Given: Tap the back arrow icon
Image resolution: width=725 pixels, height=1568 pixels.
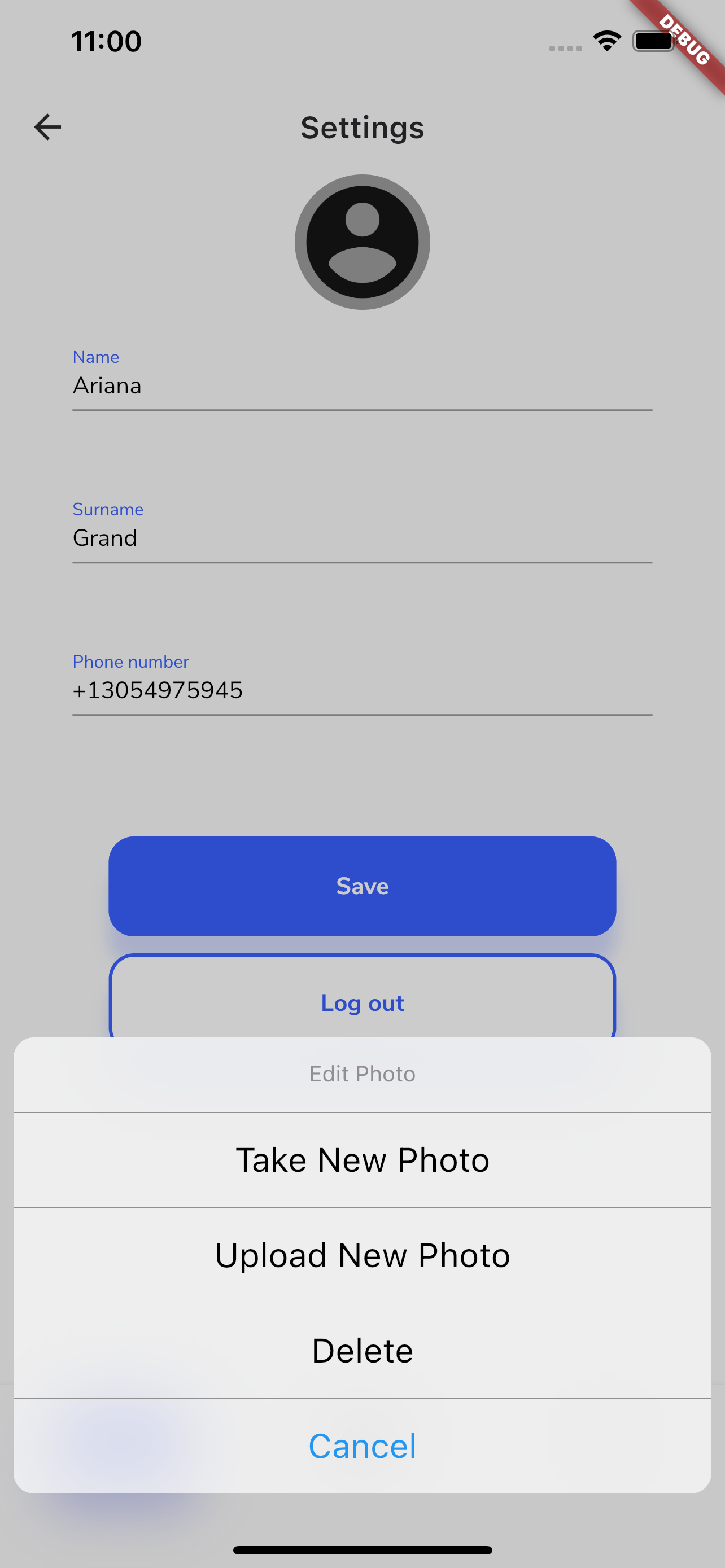Looking at the screenshot, I should coord(47,126).
